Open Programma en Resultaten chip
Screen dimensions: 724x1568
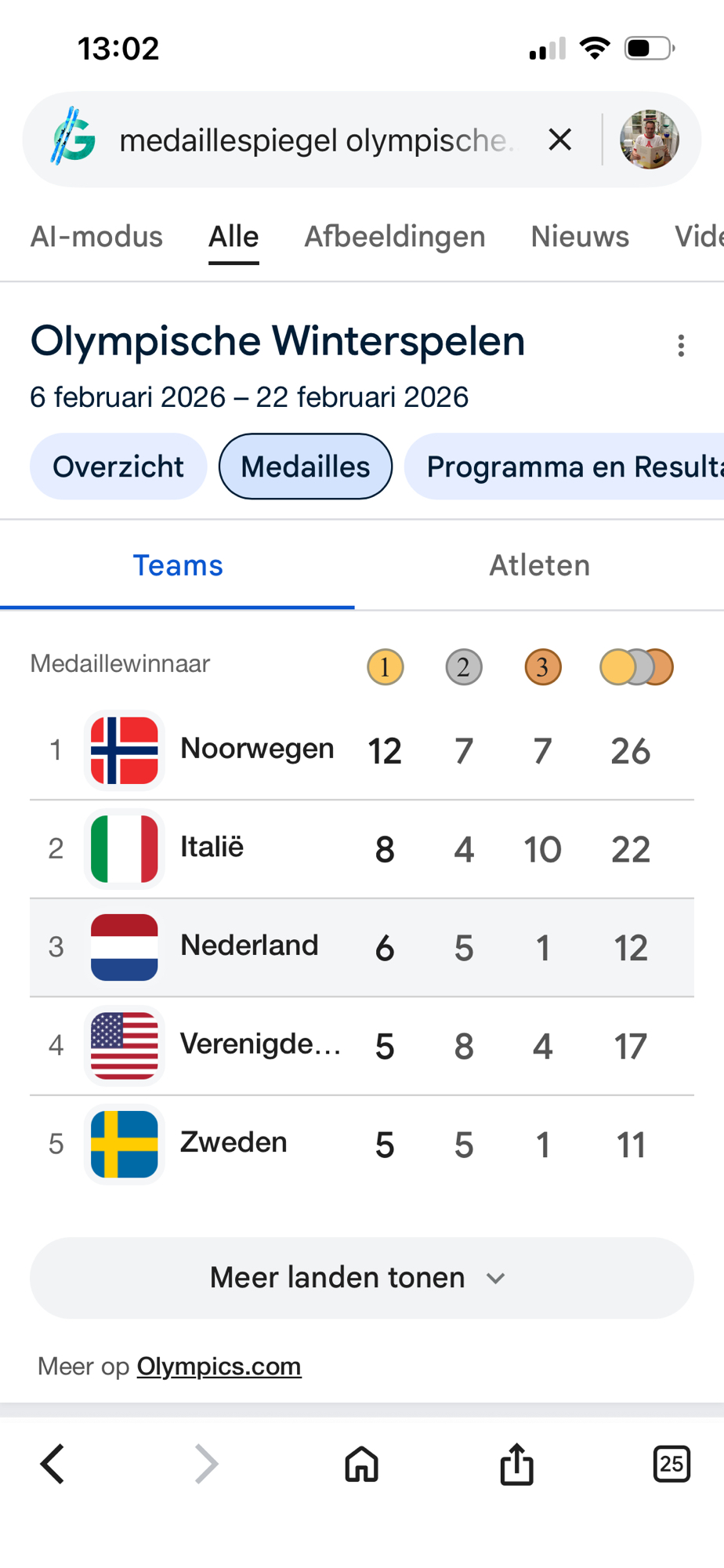click(x=572, y=466)
